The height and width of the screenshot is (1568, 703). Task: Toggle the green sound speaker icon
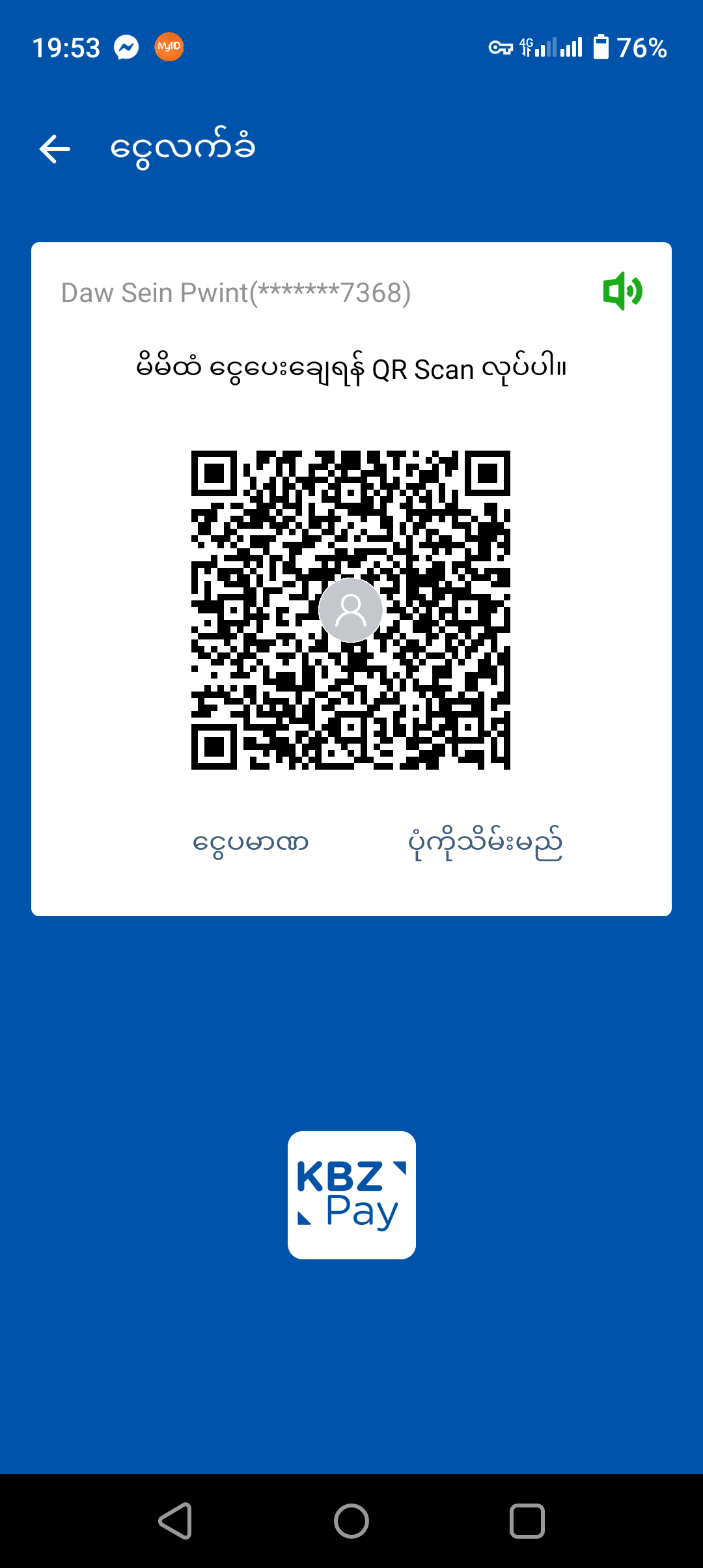pos(622,291)
